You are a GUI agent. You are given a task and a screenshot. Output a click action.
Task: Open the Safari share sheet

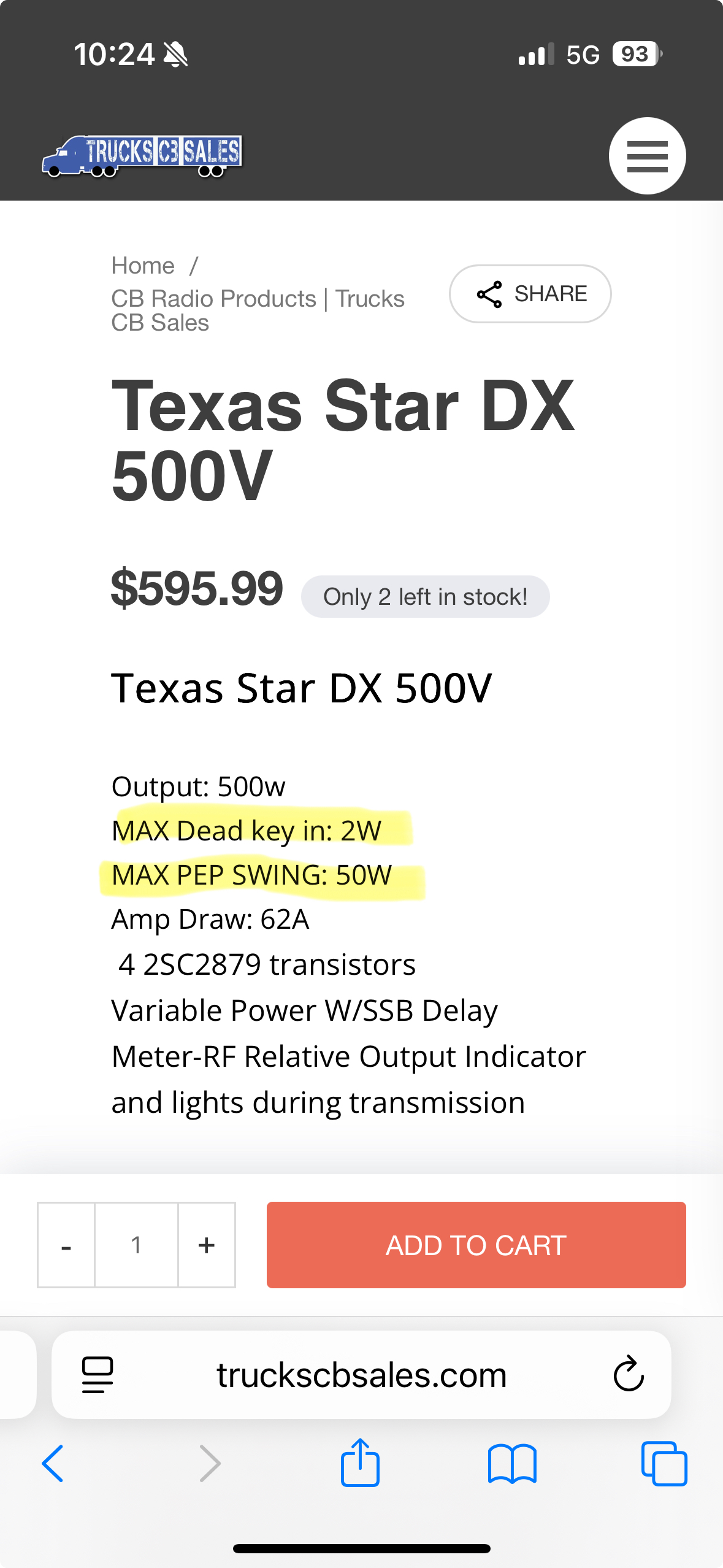(360, 1463)
